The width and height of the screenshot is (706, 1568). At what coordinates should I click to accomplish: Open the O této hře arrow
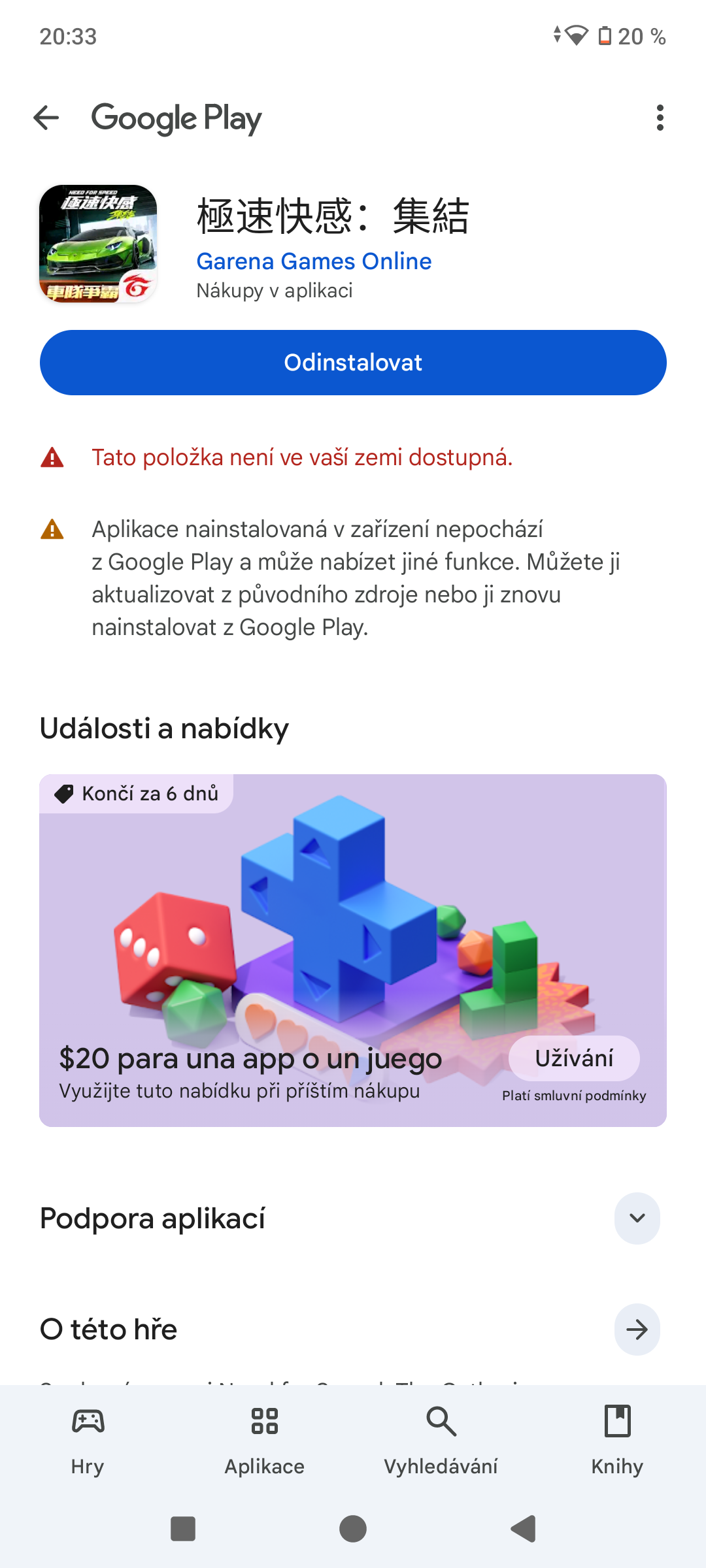point(637,1330)
